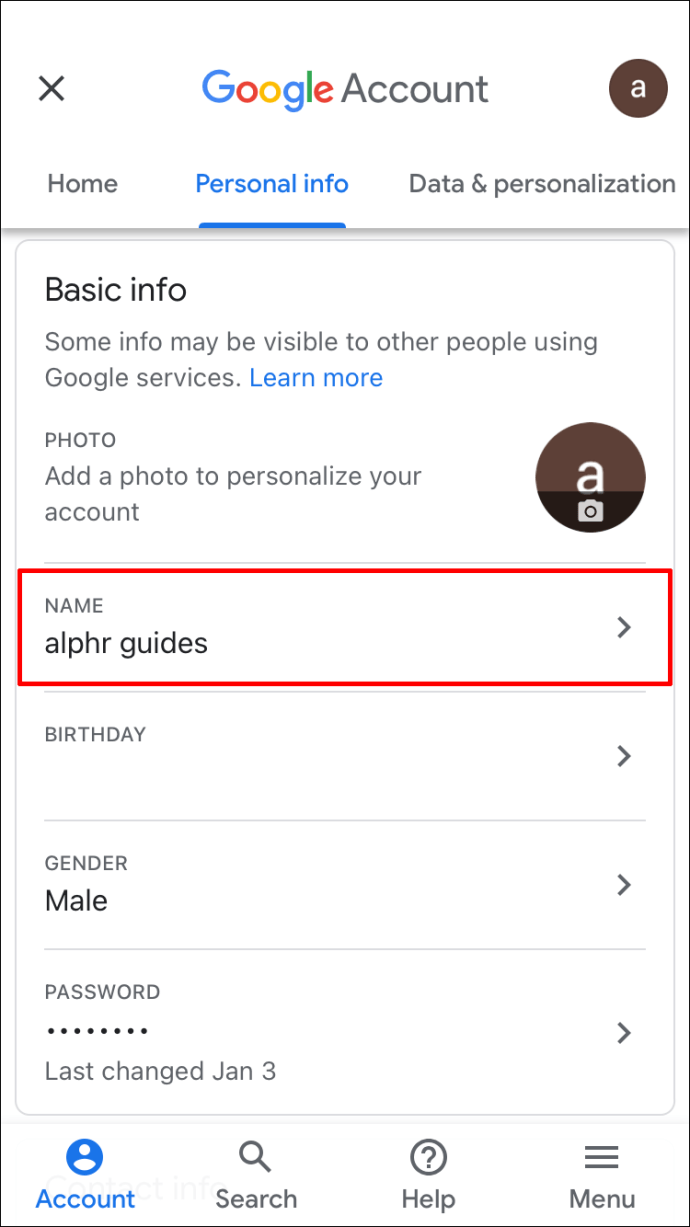Open the Gender row showing Male
Image resolution: width=690 pixels, height=1227 pixels.
[345, 885]
